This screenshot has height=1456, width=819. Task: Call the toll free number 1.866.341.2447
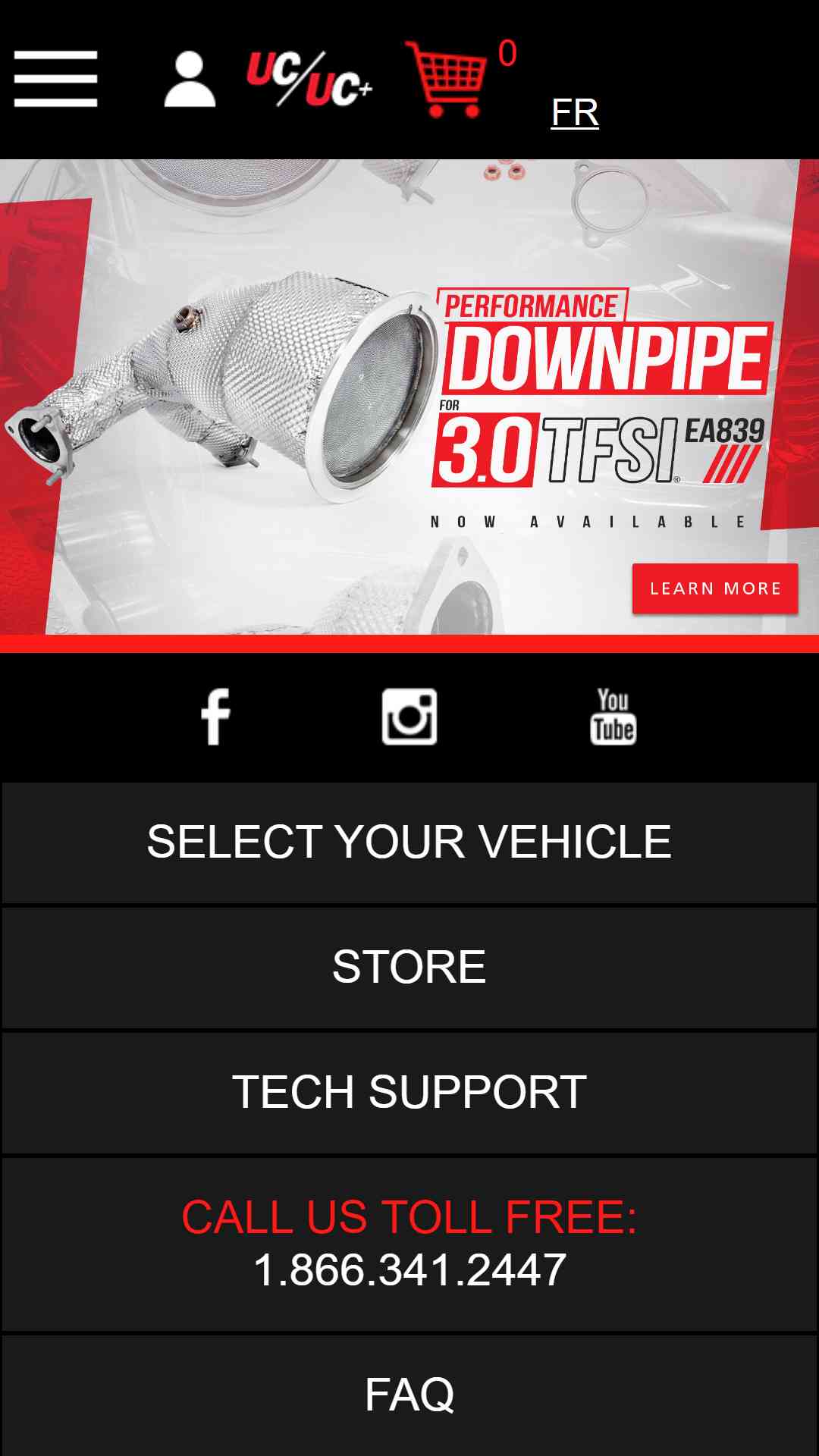click(409, 1269)
